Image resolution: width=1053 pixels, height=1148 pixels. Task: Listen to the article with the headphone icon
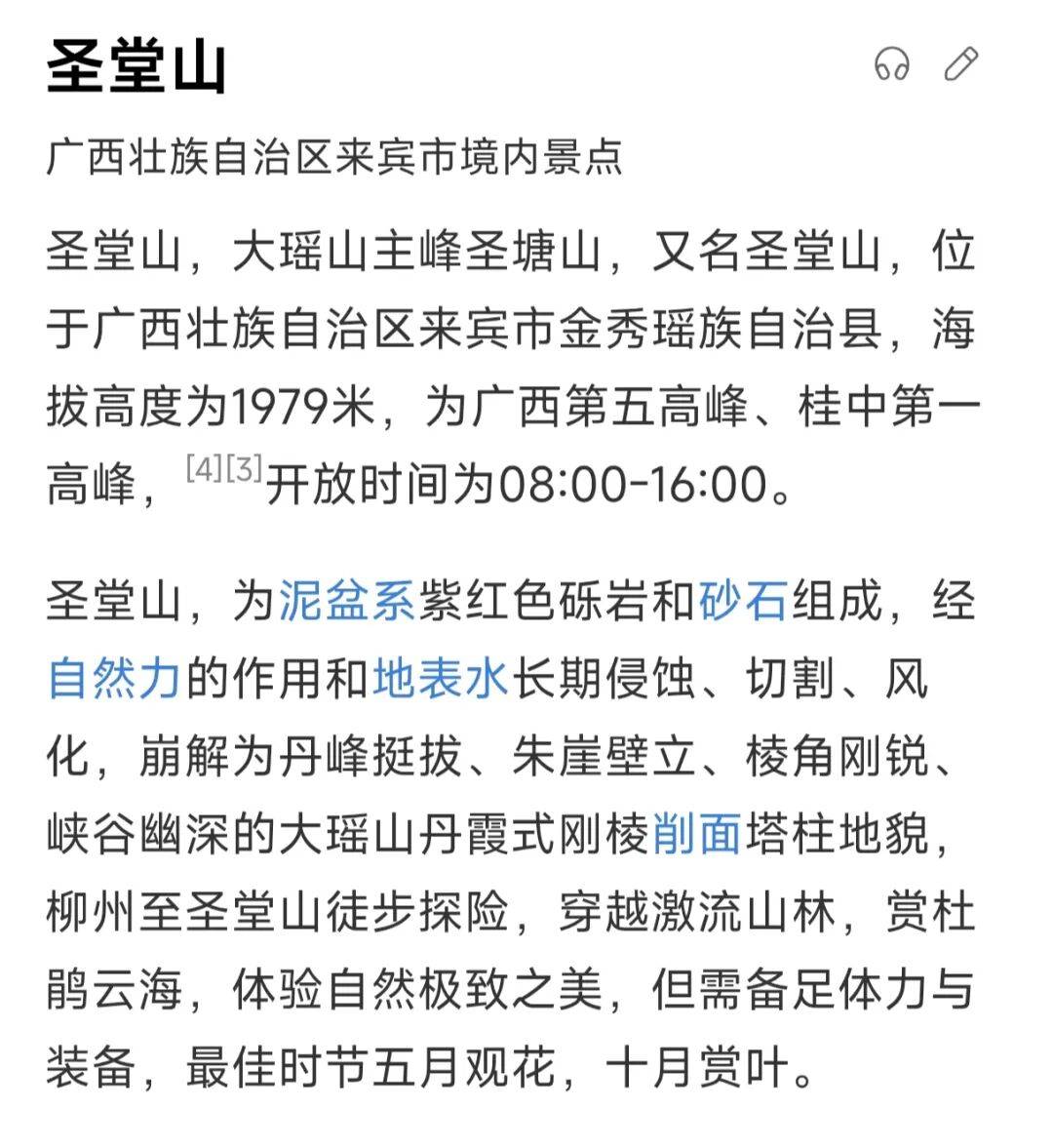pyautogui.click(x=891, y=64)
